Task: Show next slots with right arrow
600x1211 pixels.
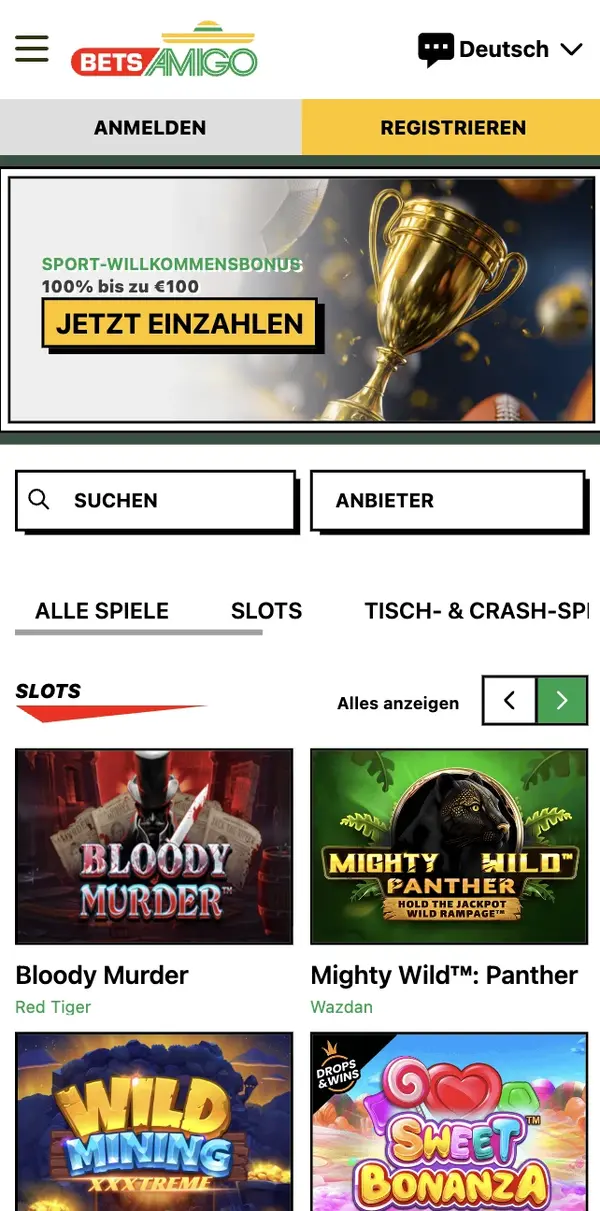Action: point(562,700)
